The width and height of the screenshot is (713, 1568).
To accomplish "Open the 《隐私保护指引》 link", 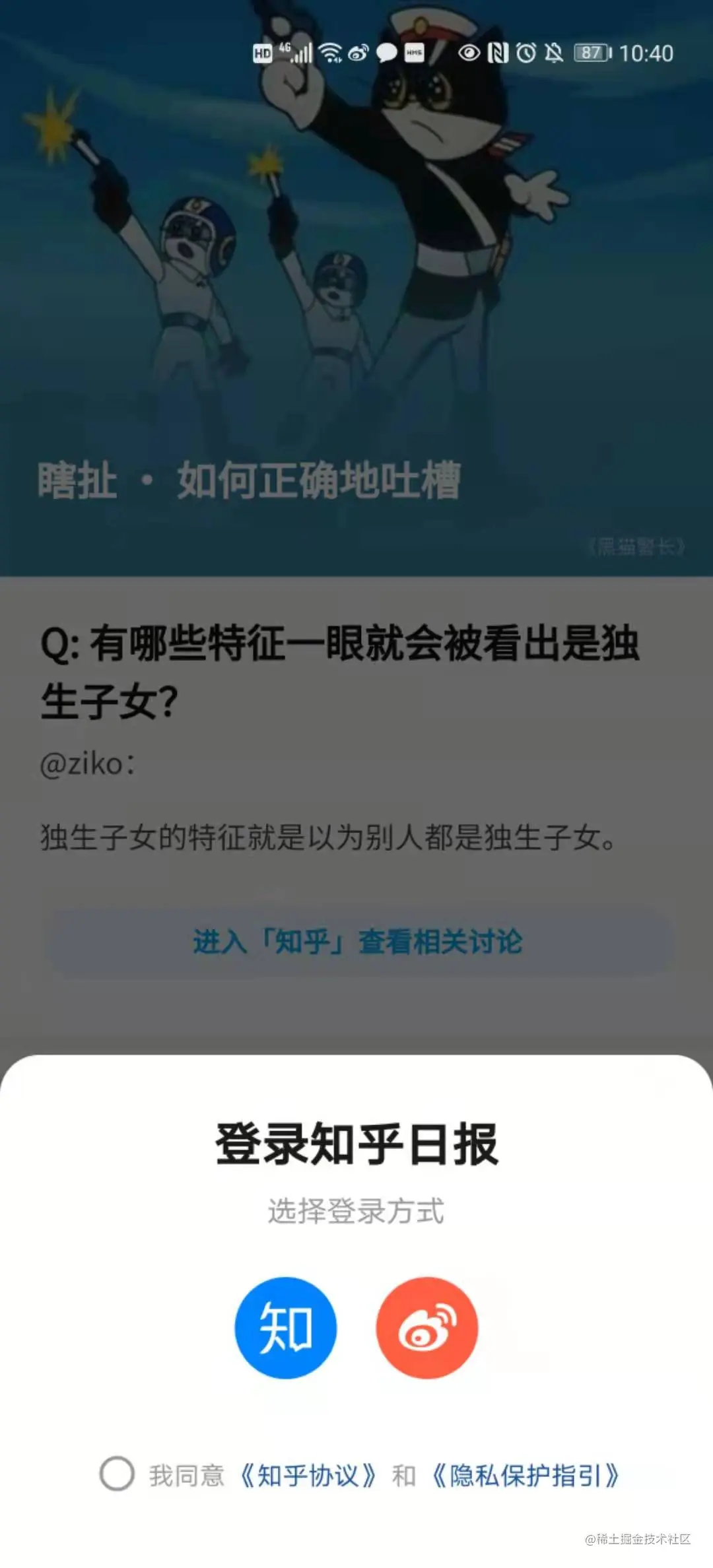I will point(526,1475).
